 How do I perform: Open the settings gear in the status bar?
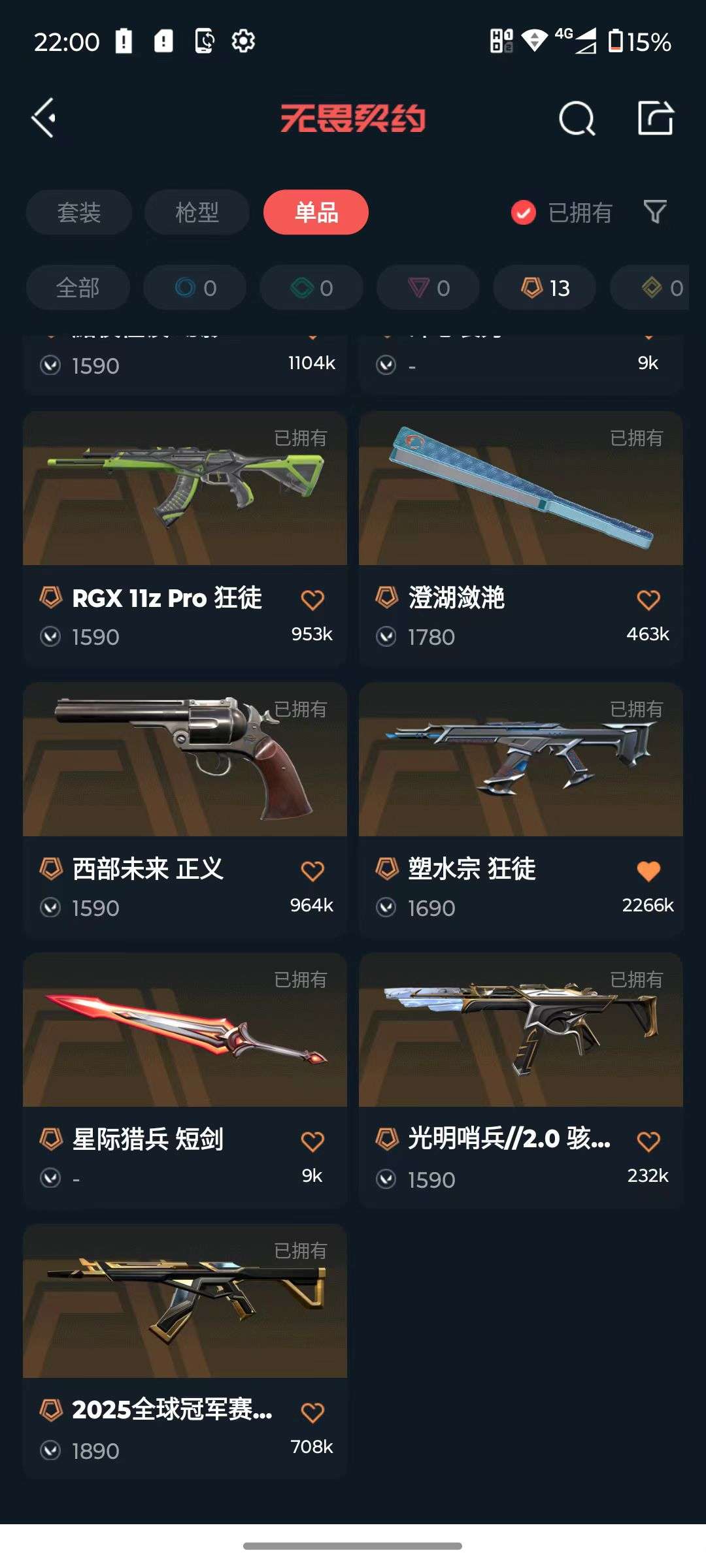click(x=244, y=41)
